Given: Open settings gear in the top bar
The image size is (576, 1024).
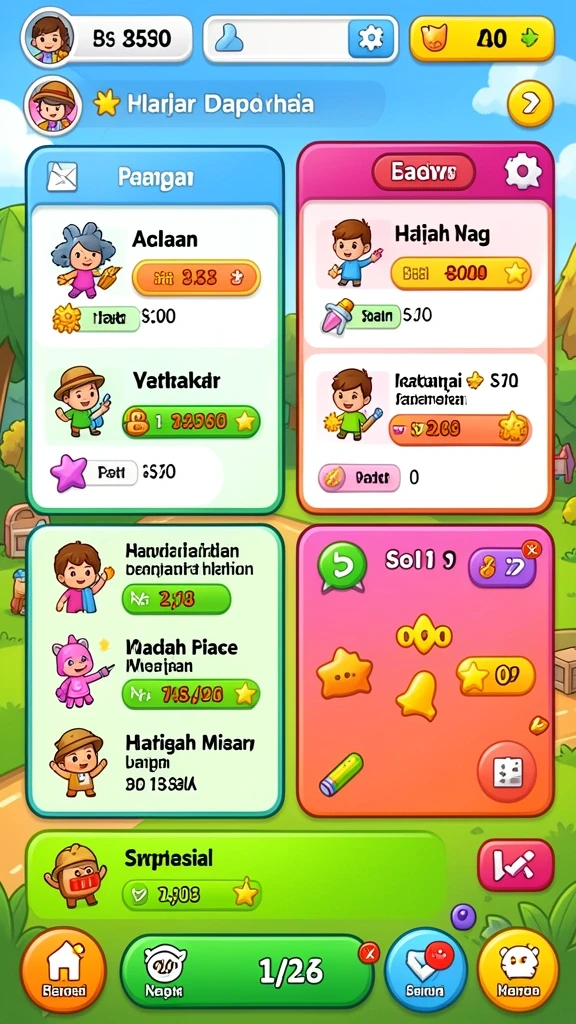Looking at the screenshot, I should pyautogui.click(x=371, y=39).
